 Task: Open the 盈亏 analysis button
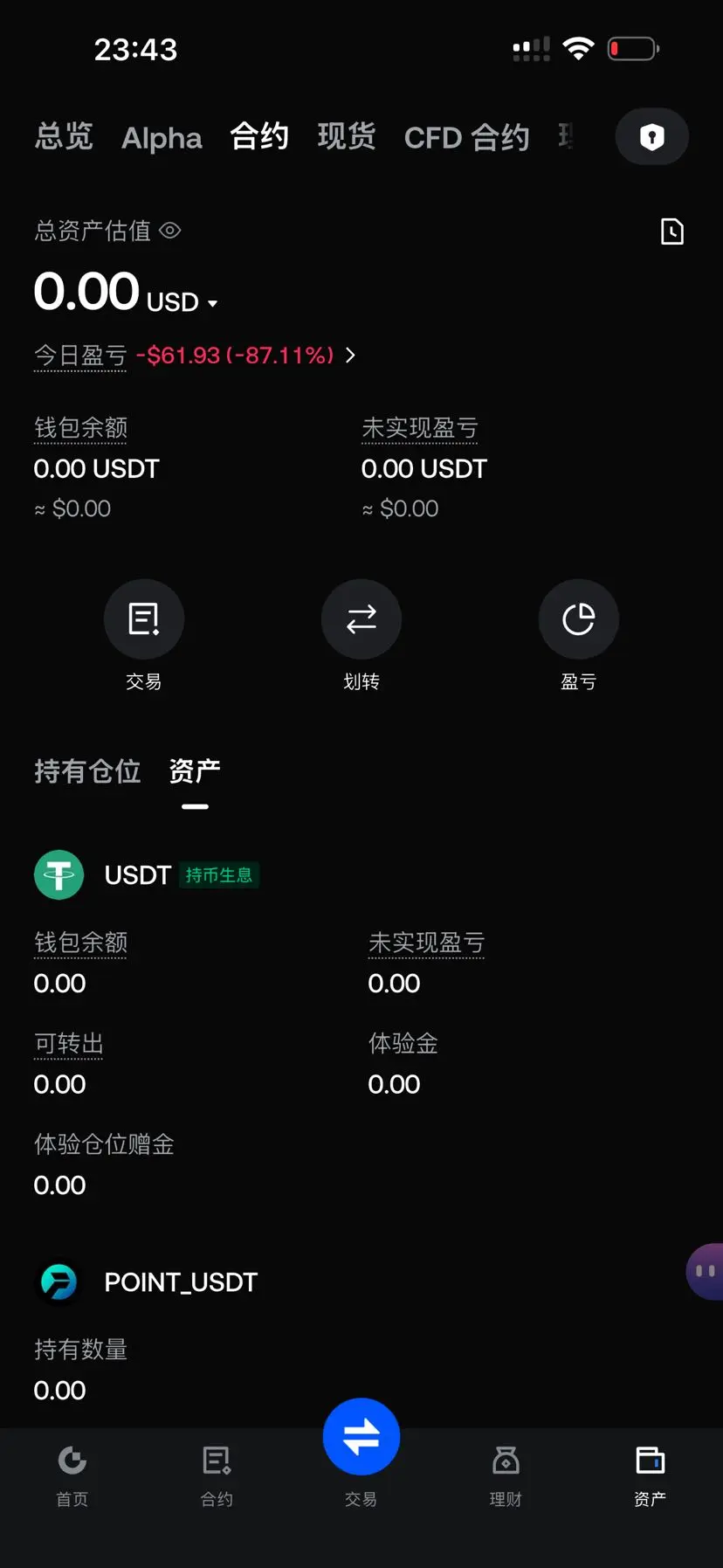578,619
